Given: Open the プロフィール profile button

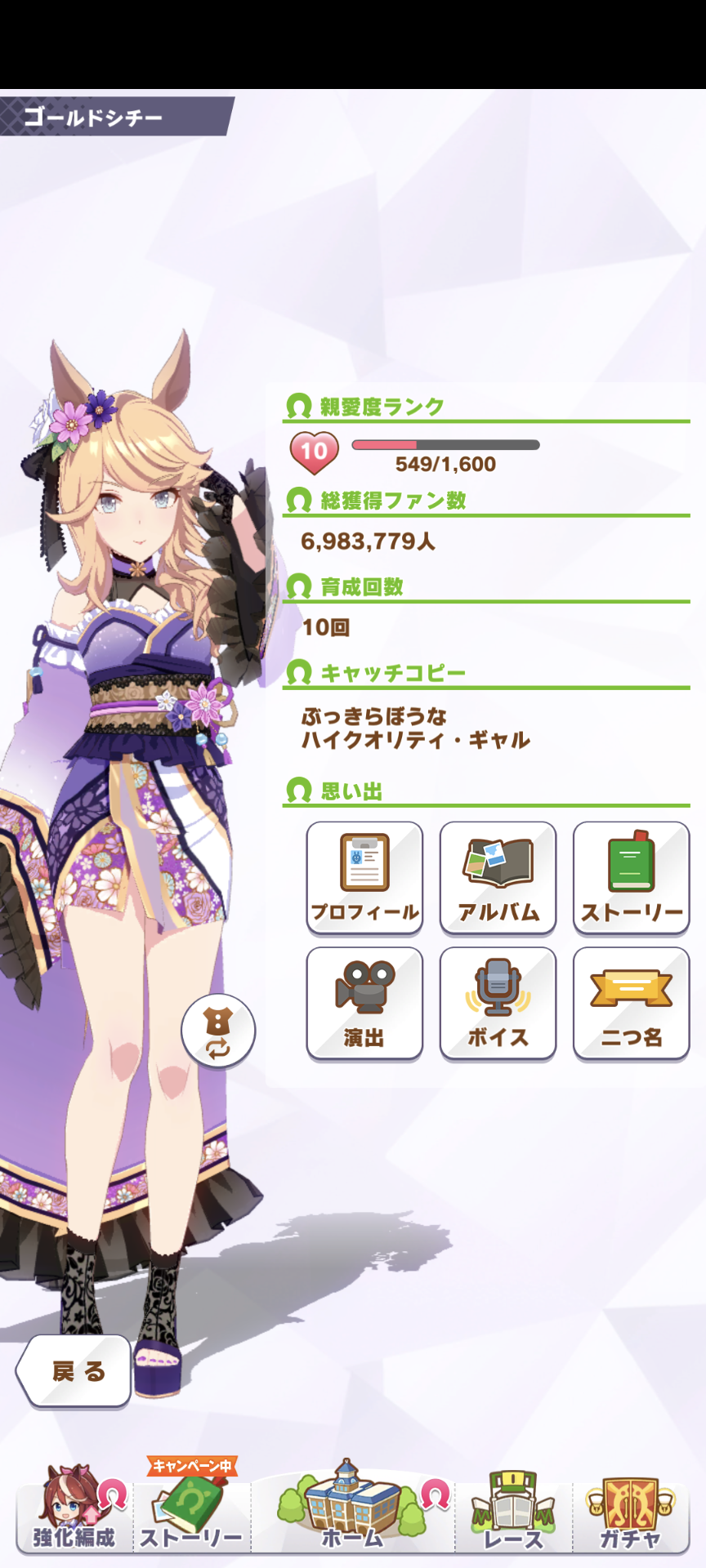Looking at the screenshot, I should pos(364,878).
